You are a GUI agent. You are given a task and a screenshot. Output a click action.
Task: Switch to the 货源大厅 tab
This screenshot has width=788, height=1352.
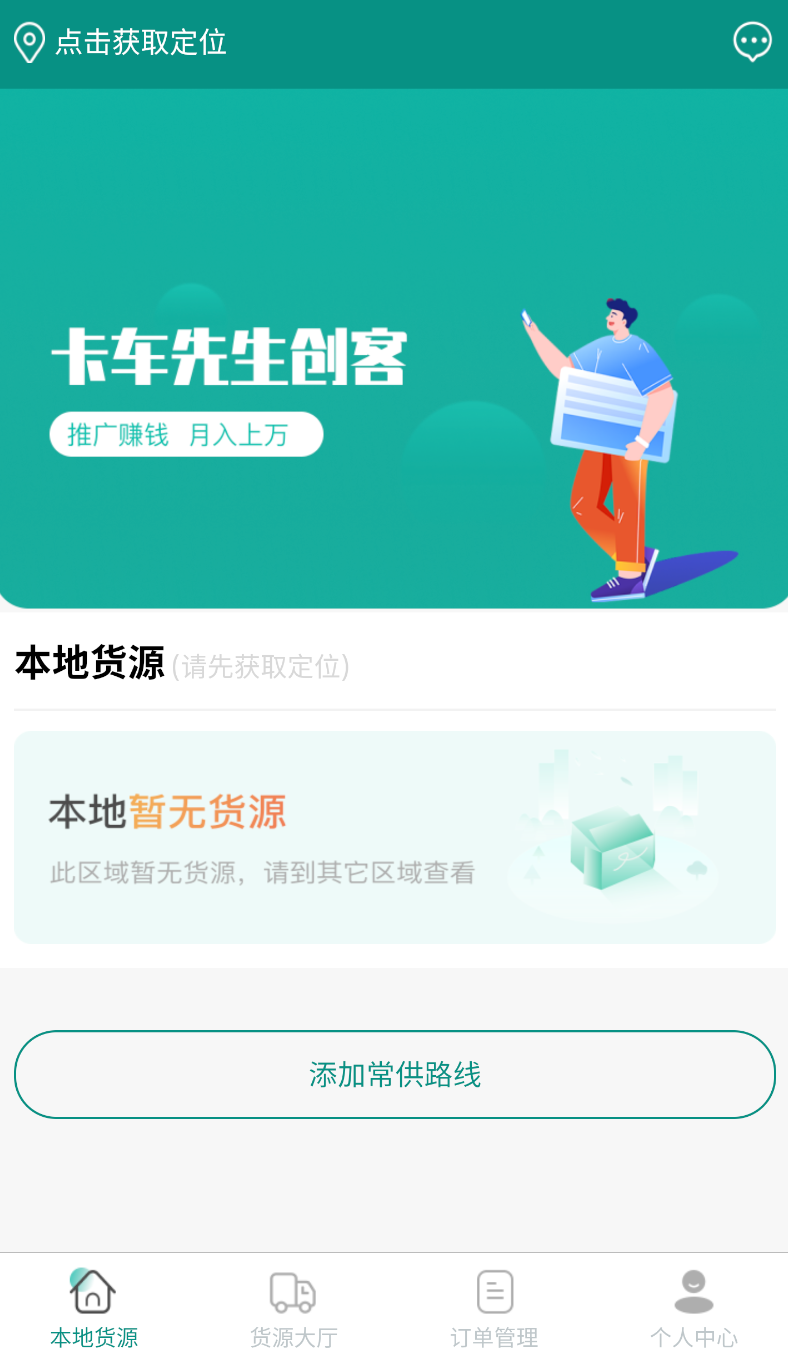pos(293,1308)
